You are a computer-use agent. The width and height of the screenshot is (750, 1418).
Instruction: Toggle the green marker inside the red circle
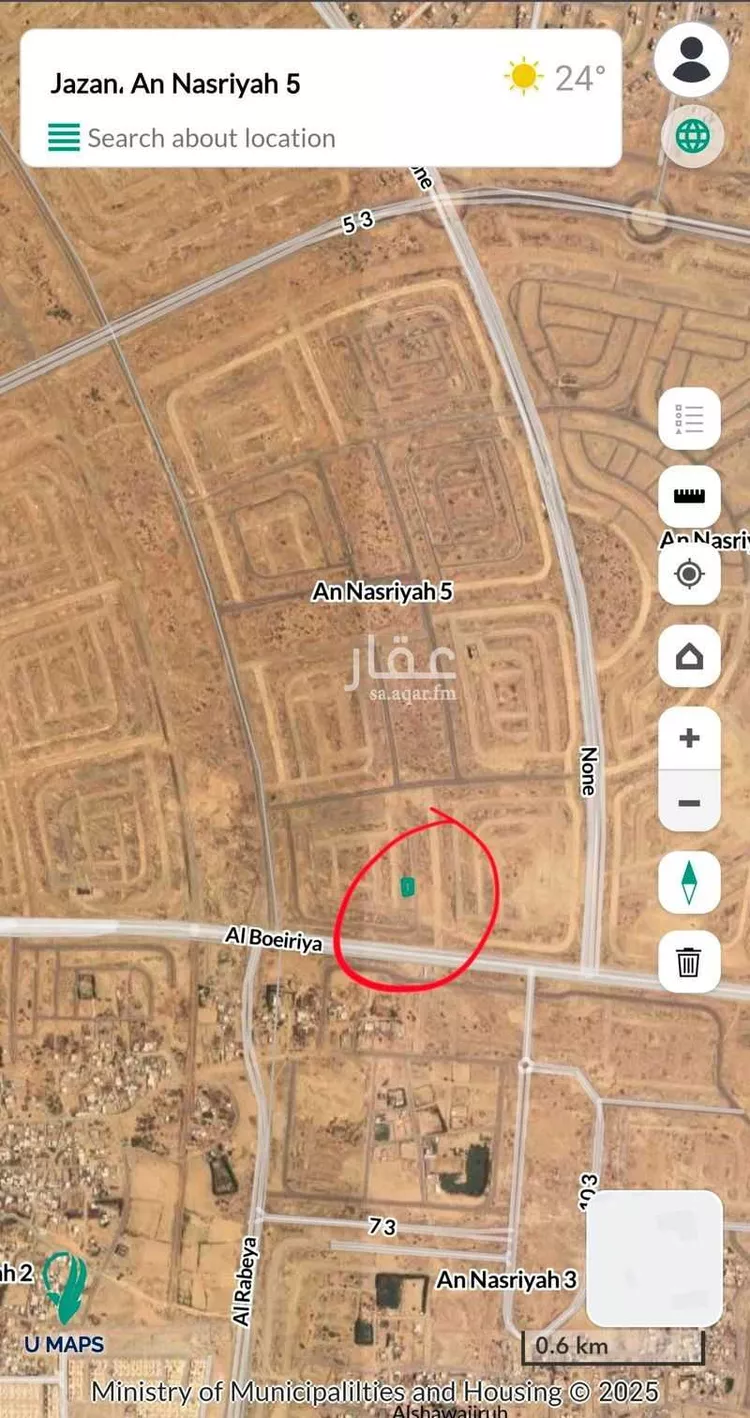(x=407, y=888)
